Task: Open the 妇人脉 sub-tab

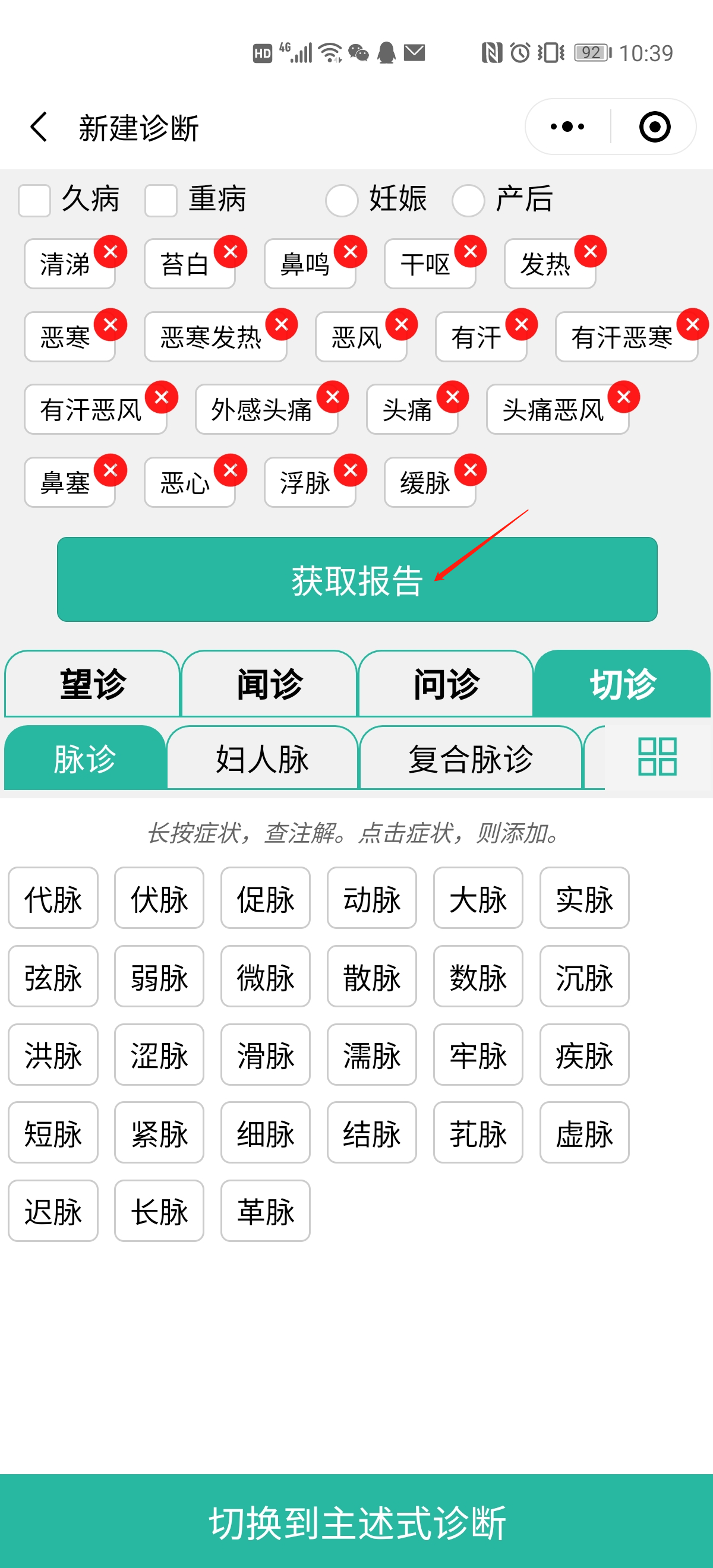Action: tap(262, 759)
